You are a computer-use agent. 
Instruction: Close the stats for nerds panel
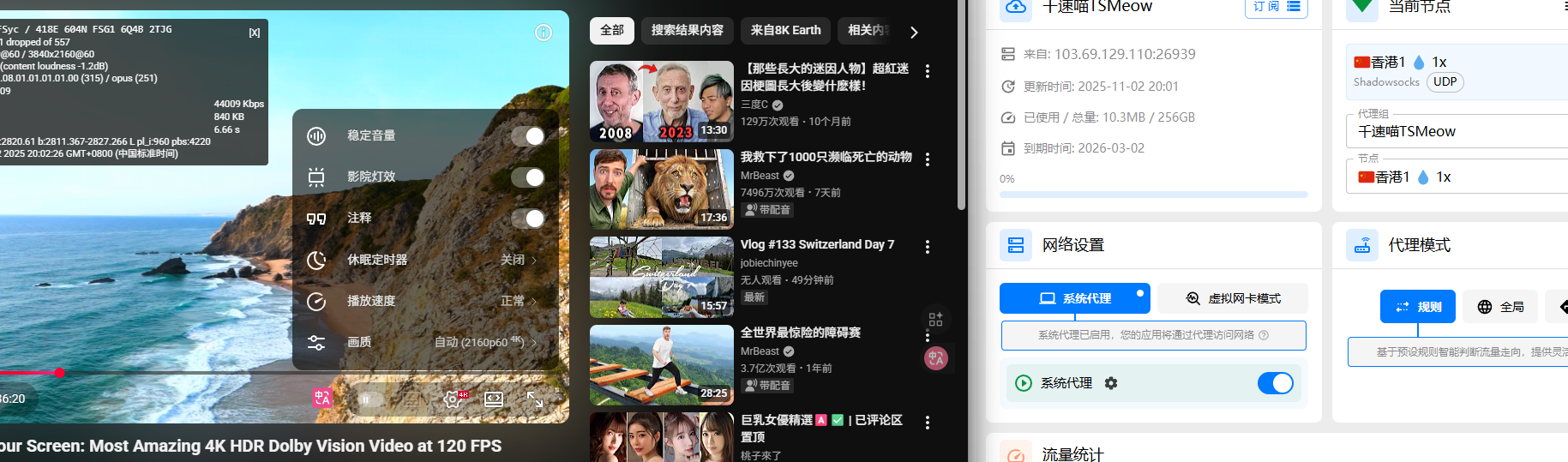[255, 33]
